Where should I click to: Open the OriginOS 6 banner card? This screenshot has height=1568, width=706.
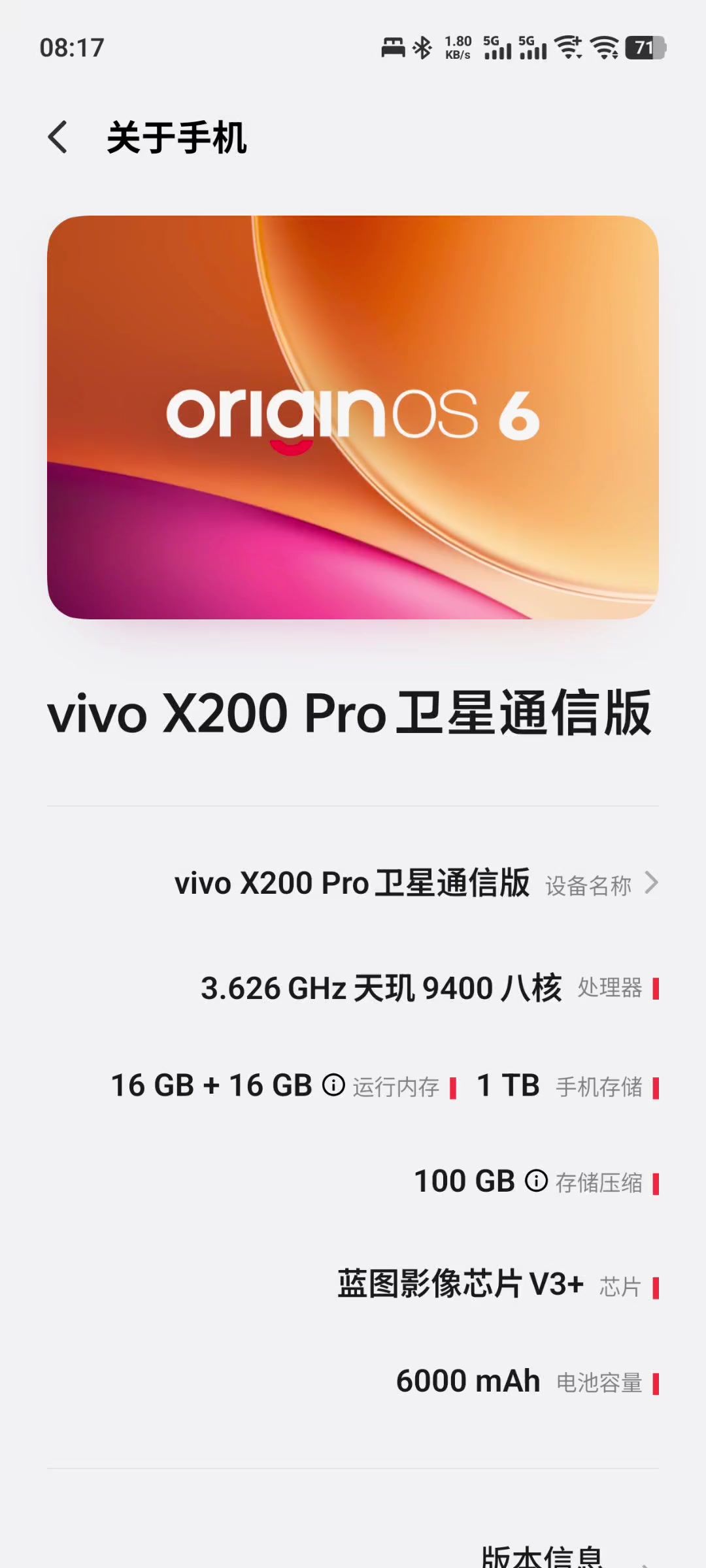pos(353,417)
